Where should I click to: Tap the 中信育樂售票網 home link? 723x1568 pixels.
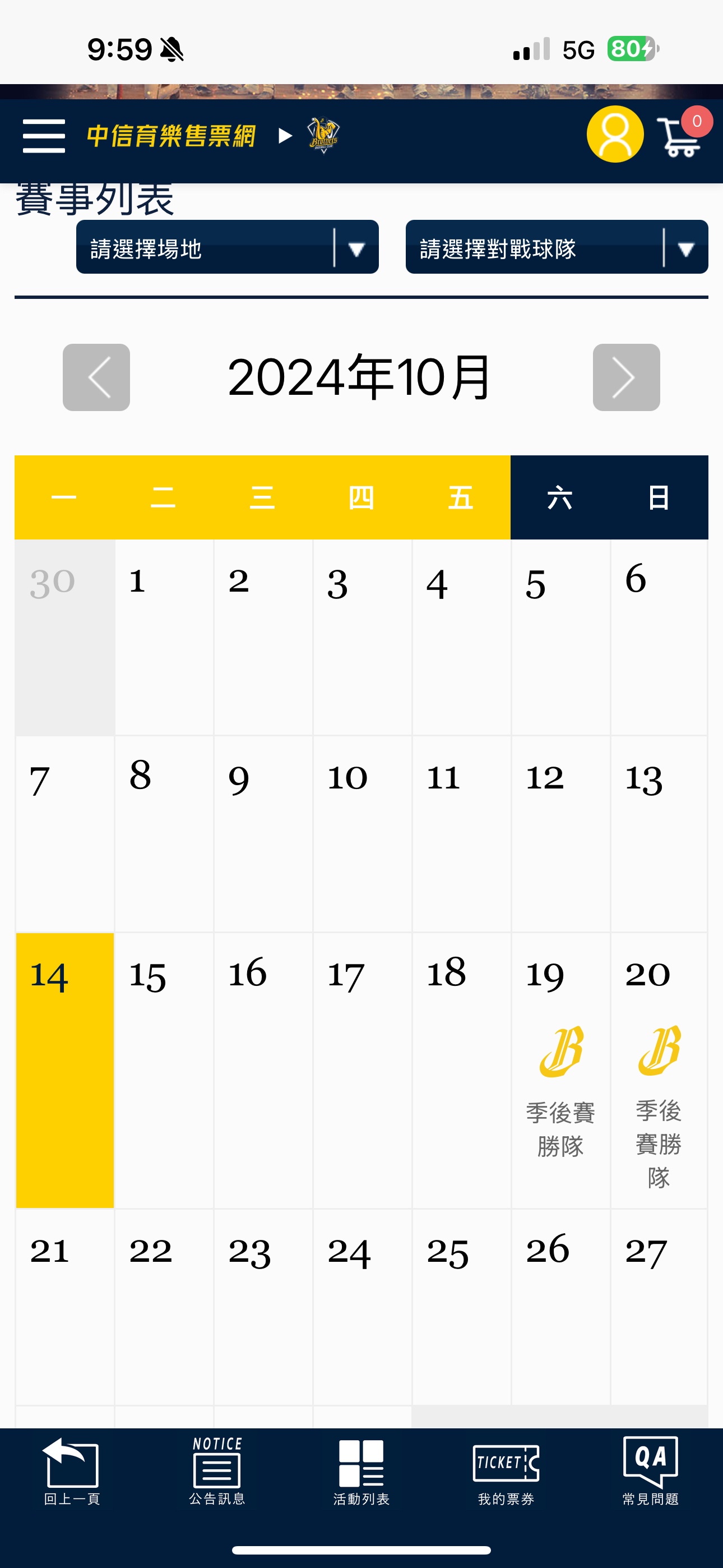pyautogui.click(x=171, y=136)
